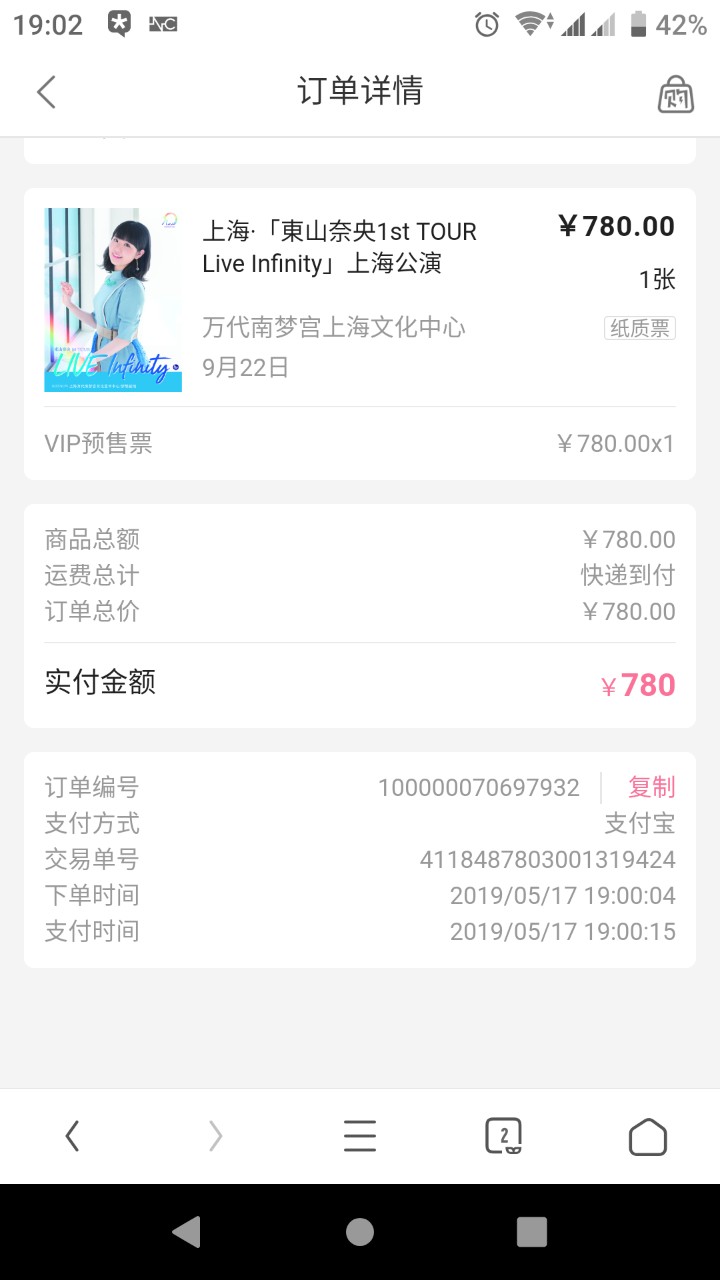Tap the system back button
This screenshot has height=1280, width=720.
coord(187,1232)
